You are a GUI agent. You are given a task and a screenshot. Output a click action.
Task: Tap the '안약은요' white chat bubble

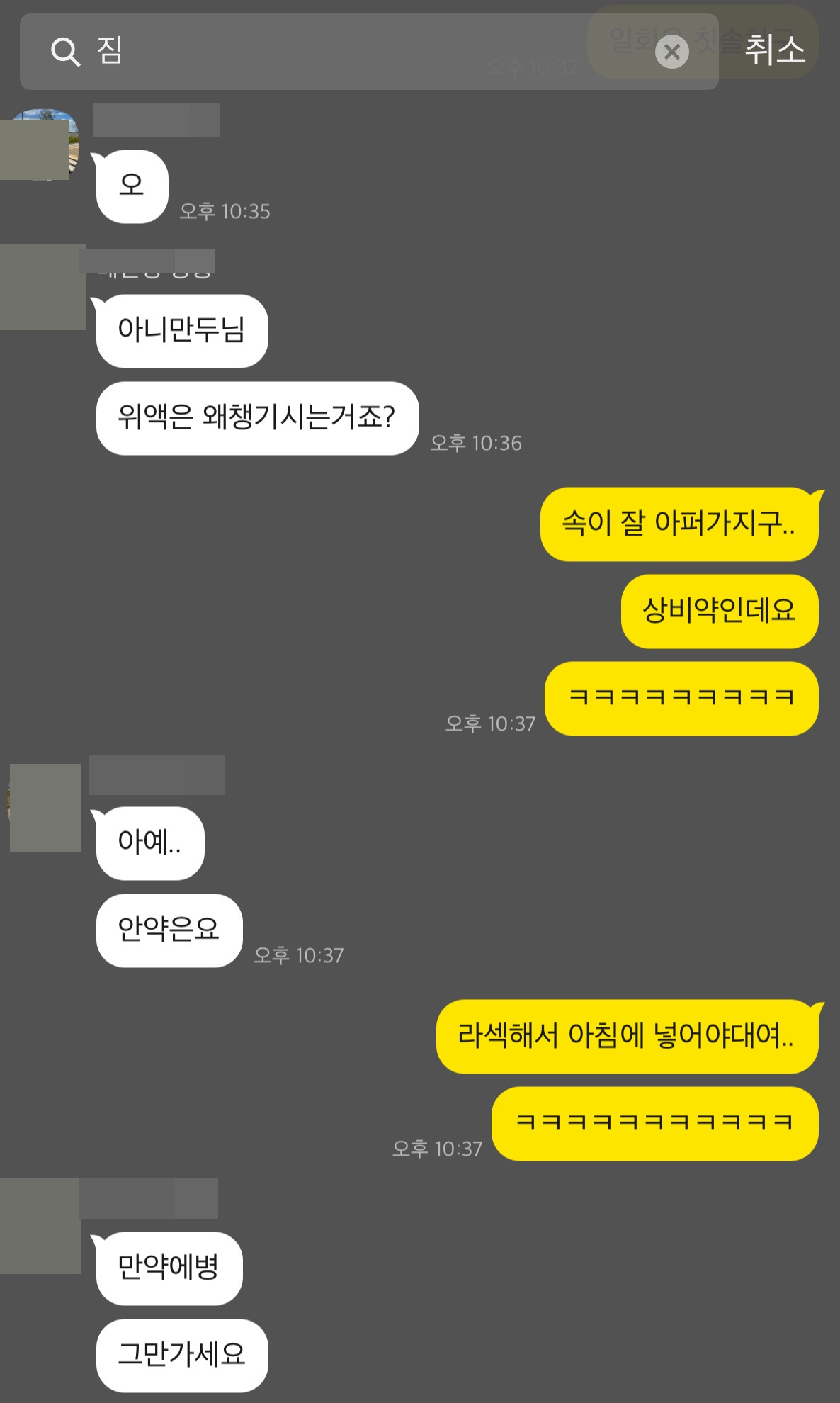coord(168,930)
